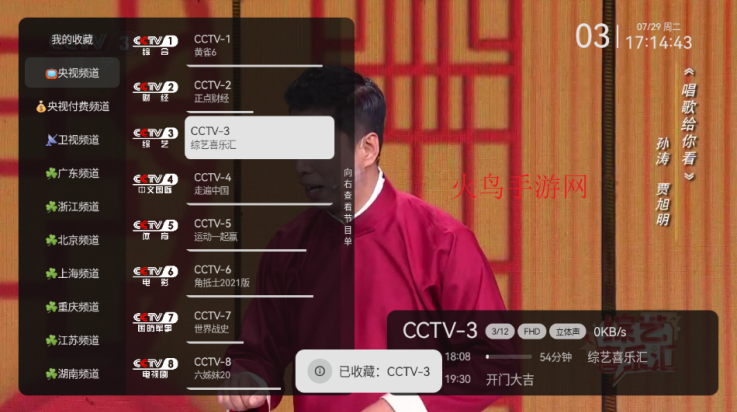
Task: Select CCTV-3 综艺喜乐汇 channel
Action: (x=230, y=137)
